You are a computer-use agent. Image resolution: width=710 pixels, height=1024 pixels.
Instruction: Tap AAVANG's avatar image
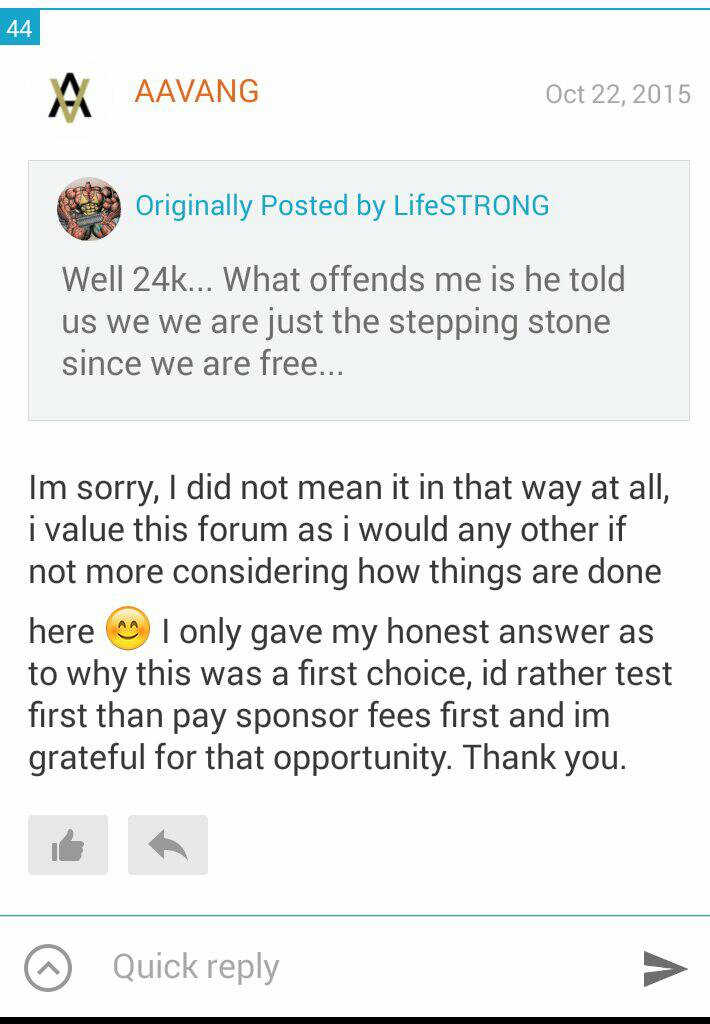pos(70,96)
